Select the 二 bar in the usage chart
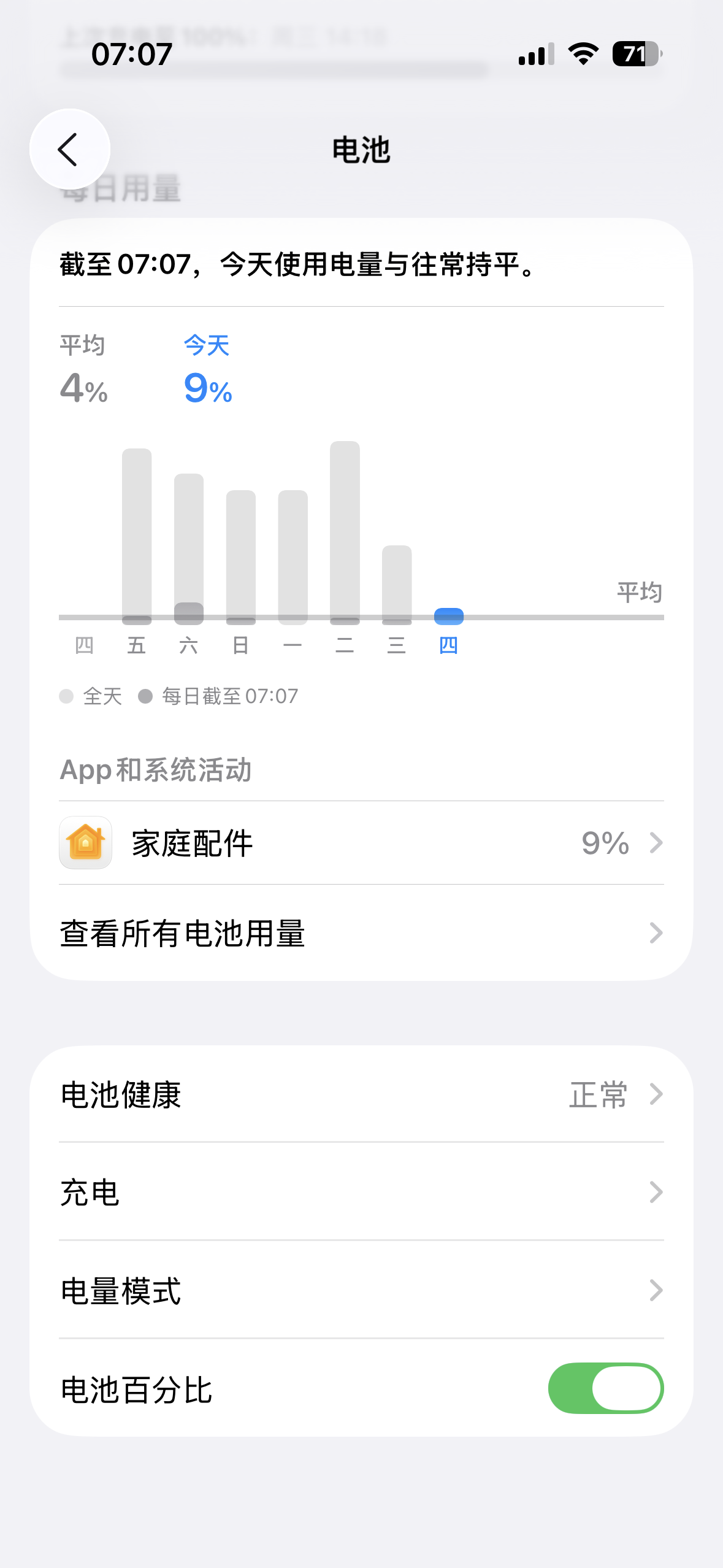 pyautogui.click(x=345, y=531)
